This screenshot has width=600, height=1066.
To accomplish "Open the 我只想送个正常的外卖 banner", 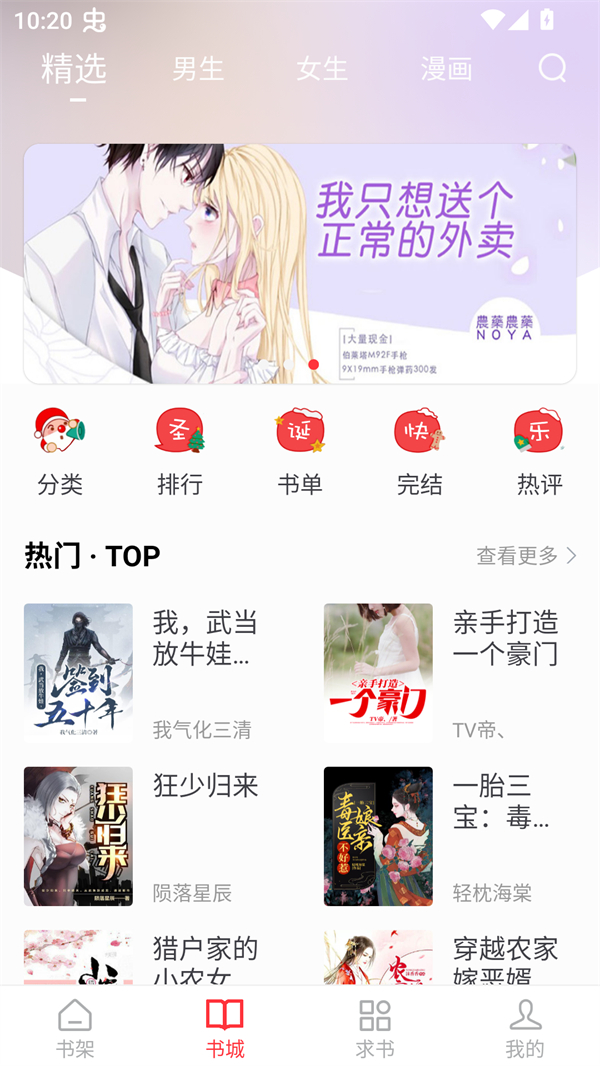I will [x=300, y=264].
